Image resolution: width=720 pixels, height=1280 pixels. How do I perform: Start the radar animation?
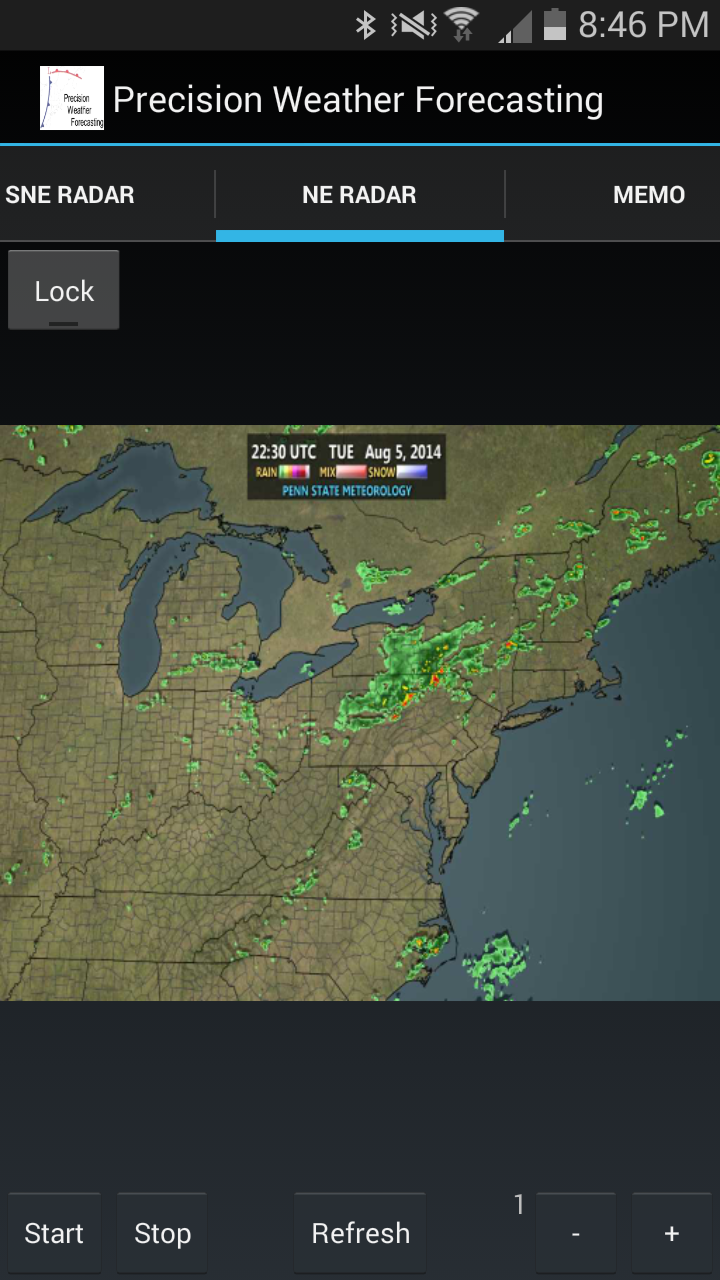(54, 1233)
